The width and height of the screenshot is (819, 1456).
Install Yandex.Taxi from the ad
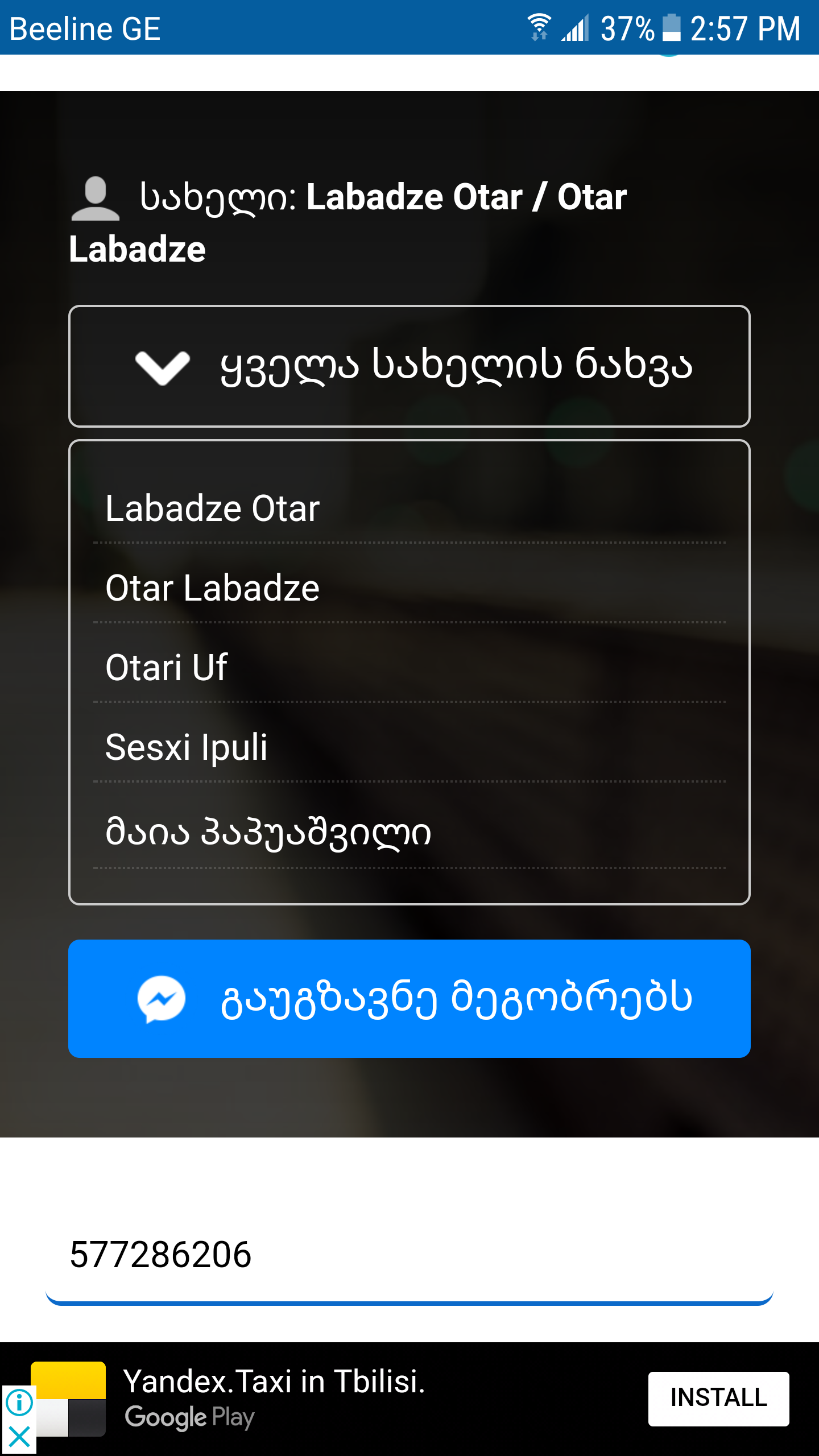pyautogui.click(x=718, y=1398)
